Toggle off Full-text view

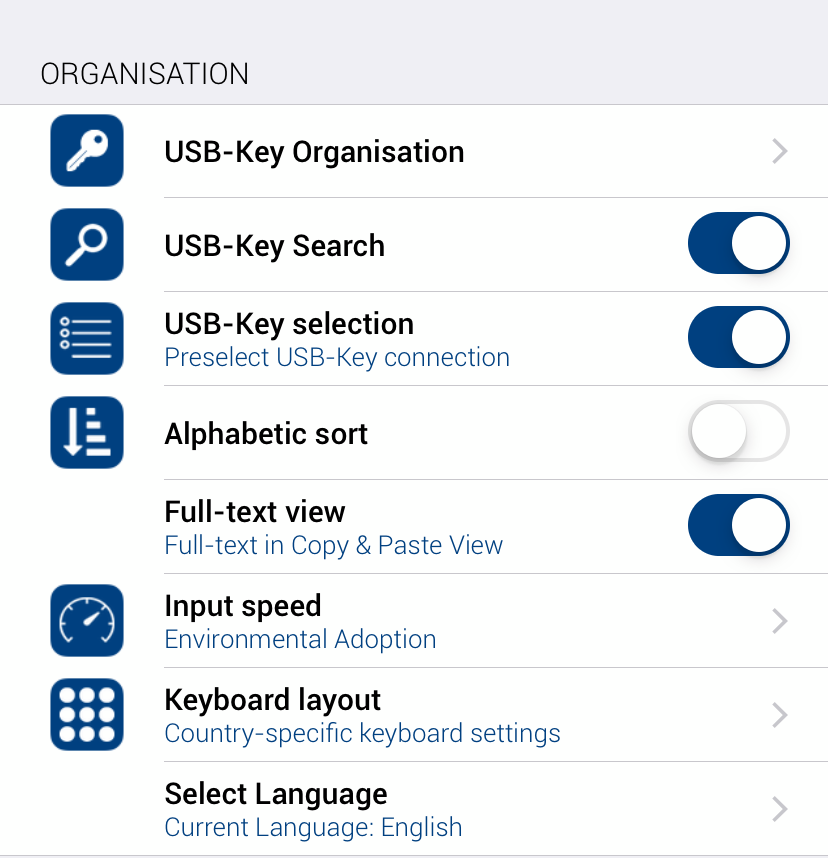tap(738, 525)
